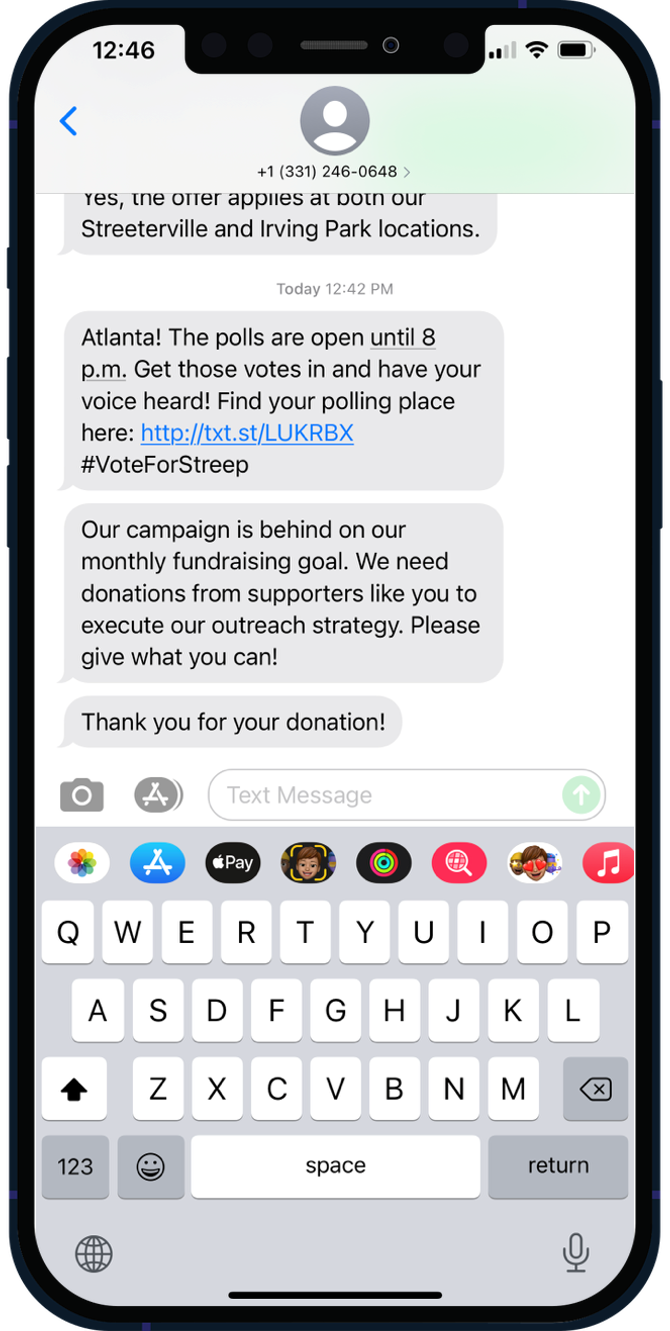Go back to the messages list
This screenshot has height=1331, width=670.
(x=68, y=122)
